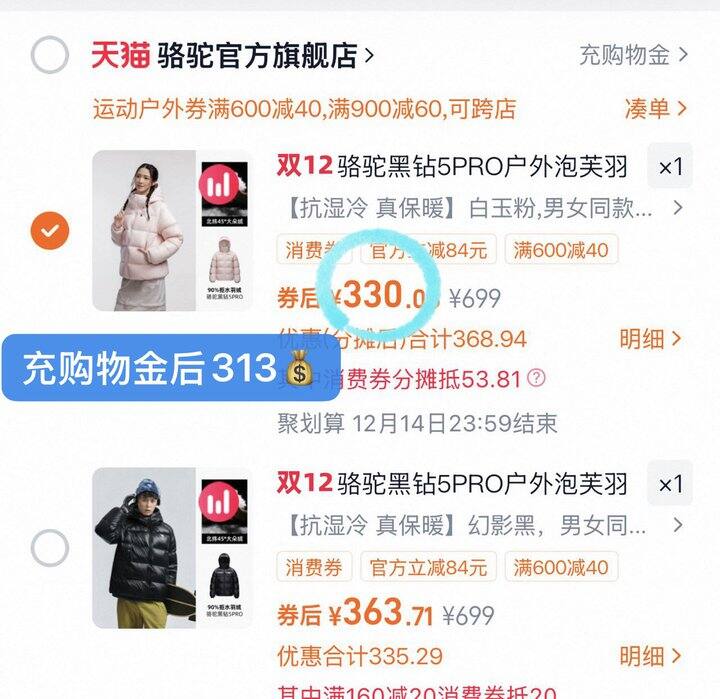Uncheck the pink 白玉粉 down jacket item
Viewport: 720px width, 699px height.
49,231
